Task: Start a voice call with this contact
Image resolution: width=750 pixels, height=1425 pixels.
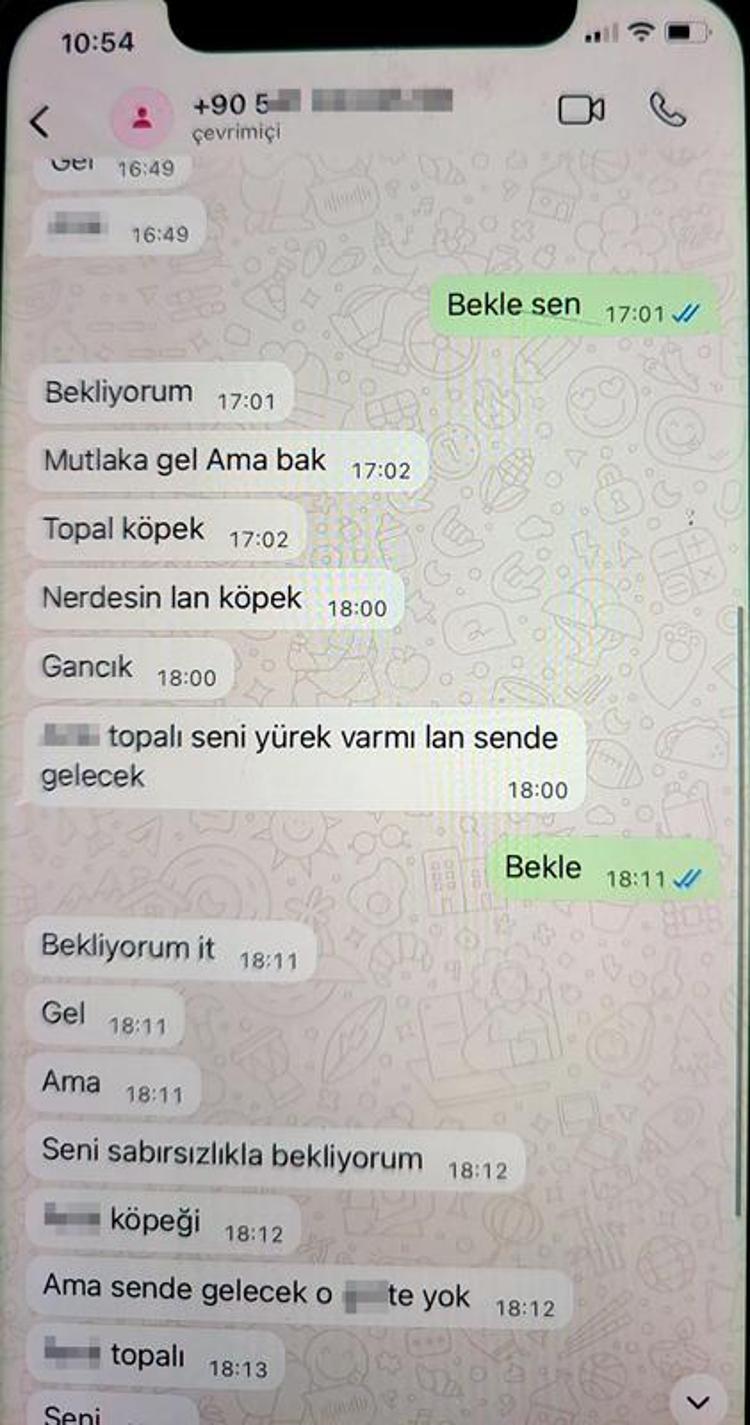Action: [x=666, y=109]
